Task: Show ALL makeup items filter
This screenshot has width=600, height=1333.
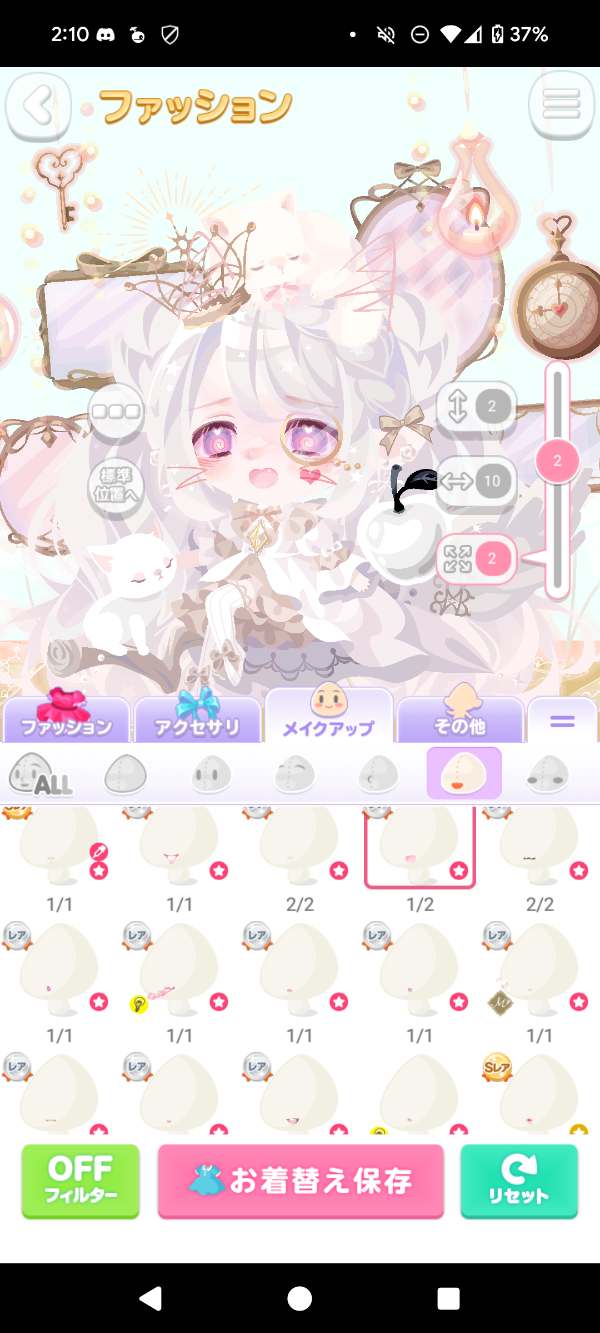Action: pos(40,774)
